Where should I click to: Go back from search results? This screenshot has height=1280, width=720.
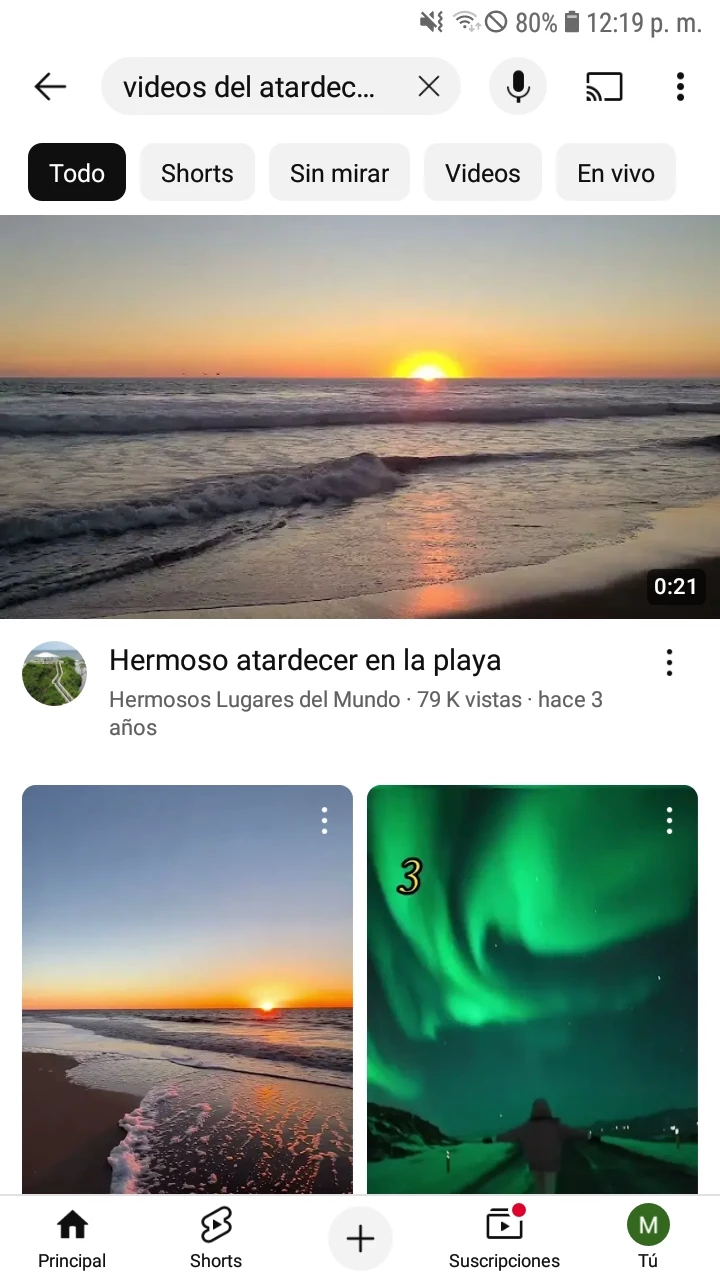tap(50, 87)
